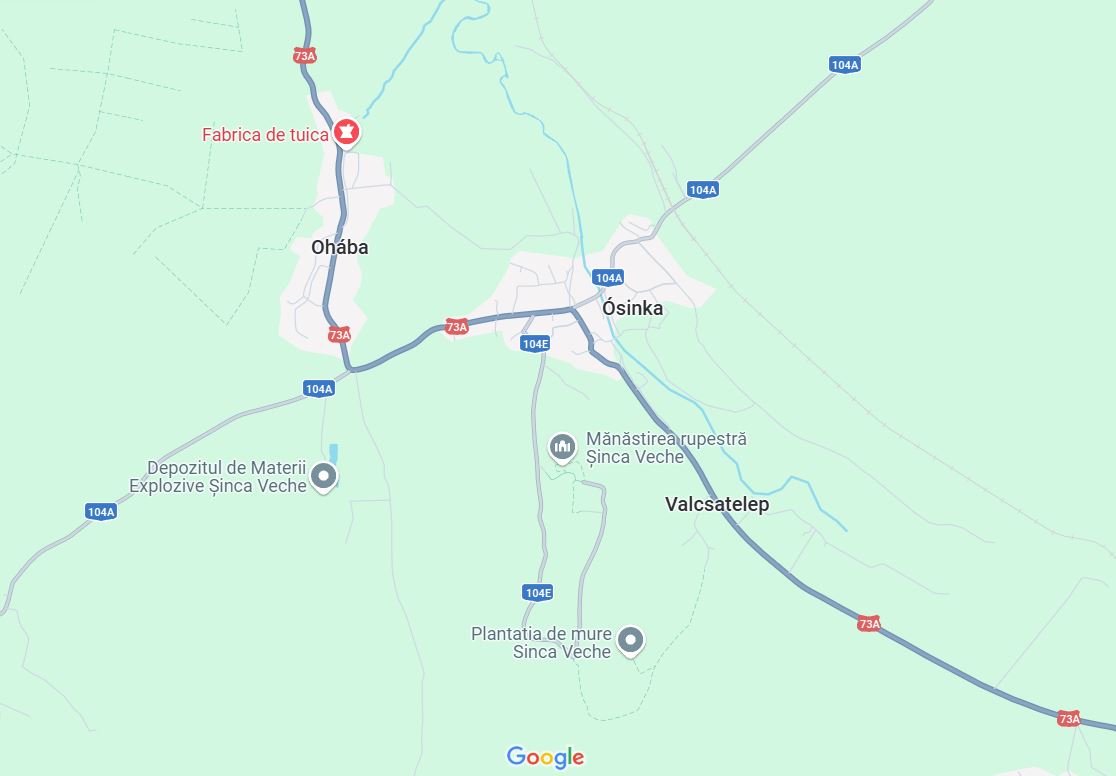Tap the Depozitul de Materii Explozive marker
Image resolution: width=1116 pixels, height=776 pixels.
click(x=324, y=477)
